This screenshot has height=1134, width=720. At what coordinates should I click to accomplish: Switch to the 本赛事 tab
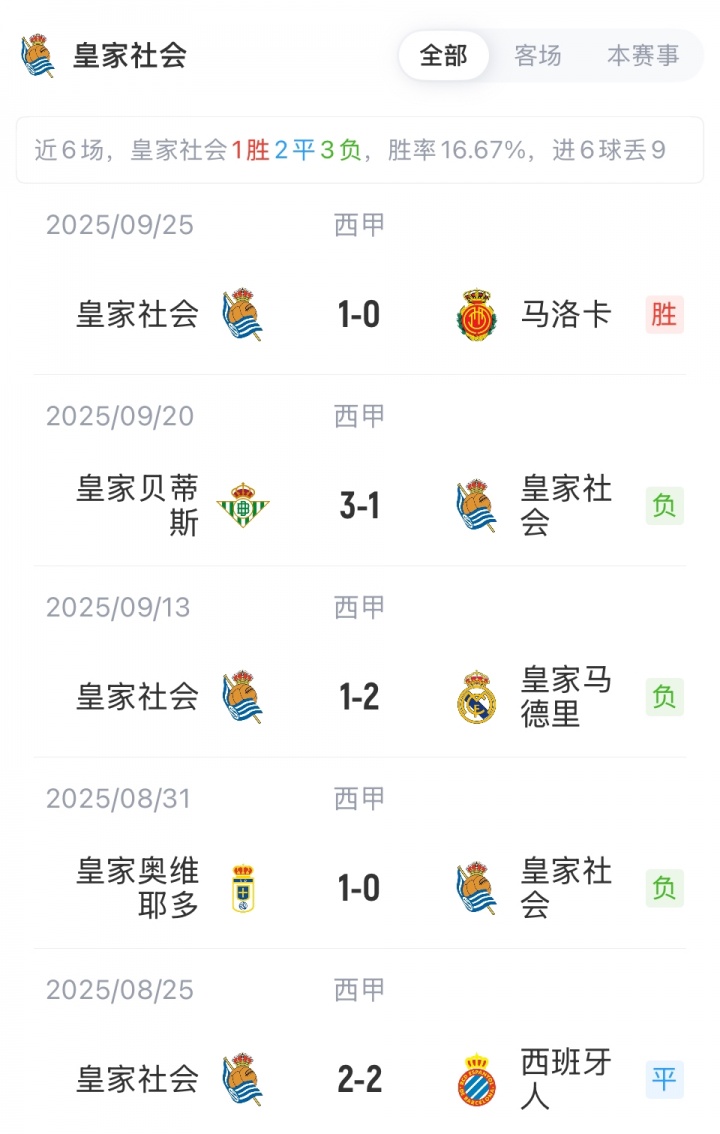click(643, 56)
